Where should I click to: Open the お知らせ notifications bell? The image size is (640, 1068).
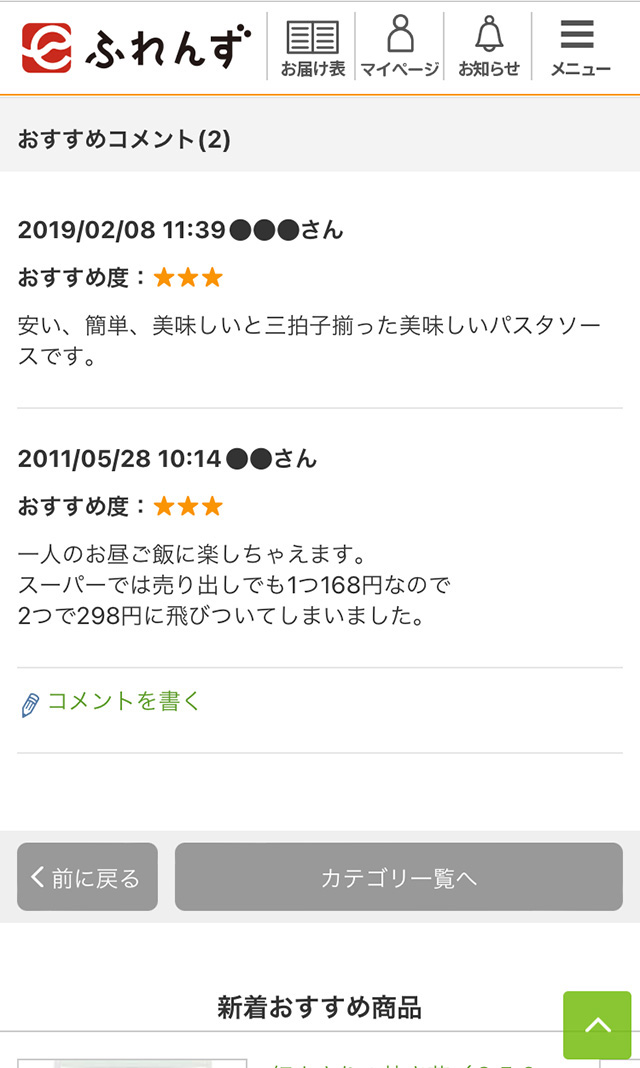point(489,47)
